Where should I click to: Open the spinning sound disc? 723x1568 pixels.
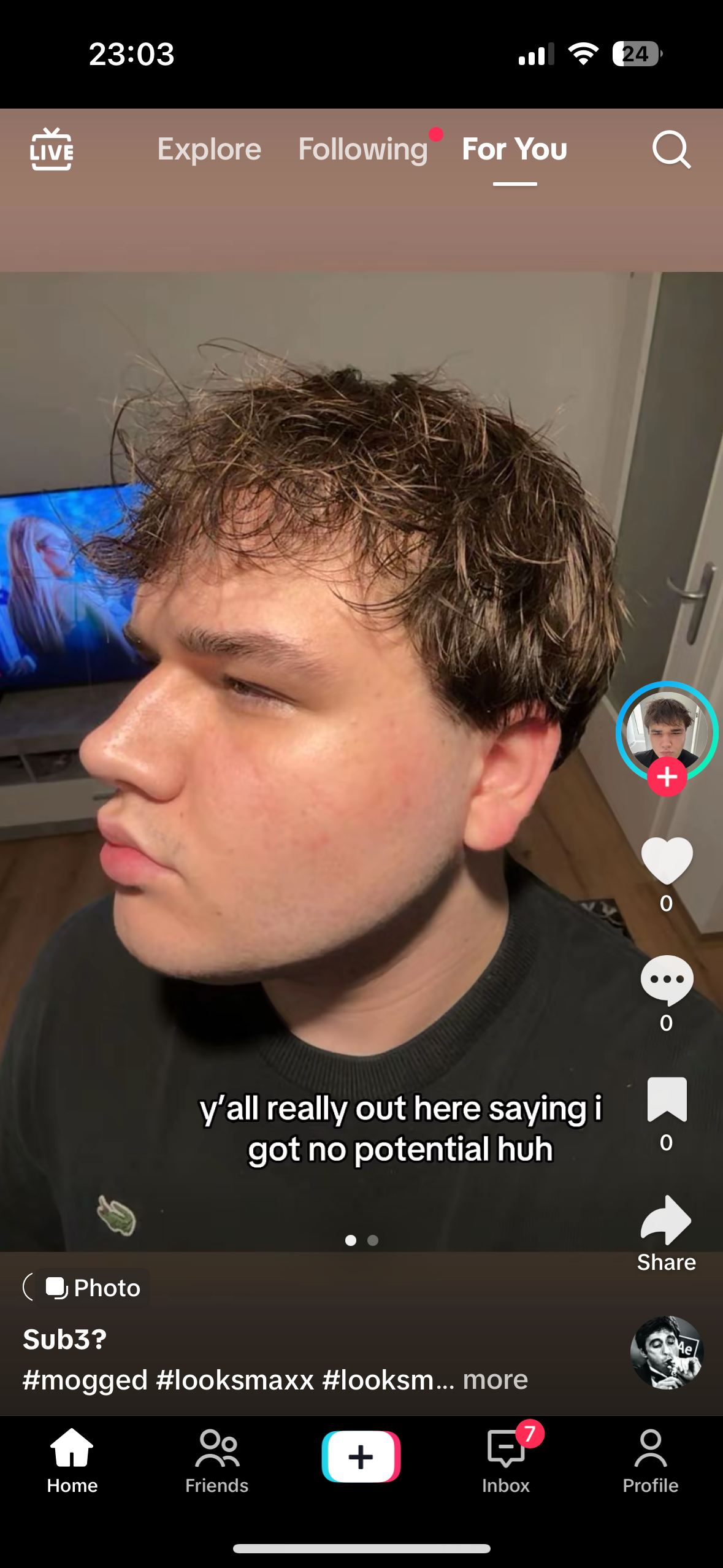[x=667, y=1352]
